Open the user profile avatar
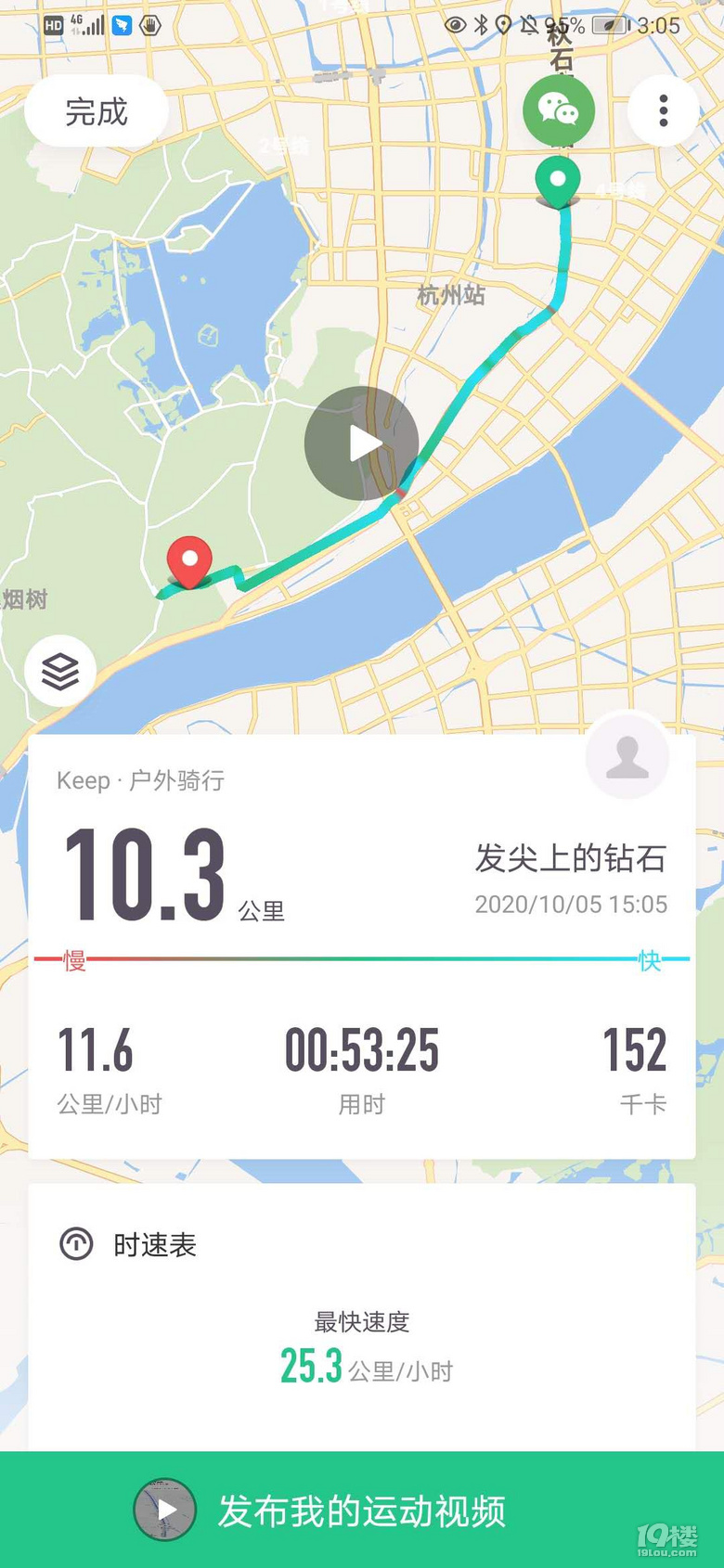Image resolution: width=724 pixels, height=1568 pixels. (x=627, y=756)
